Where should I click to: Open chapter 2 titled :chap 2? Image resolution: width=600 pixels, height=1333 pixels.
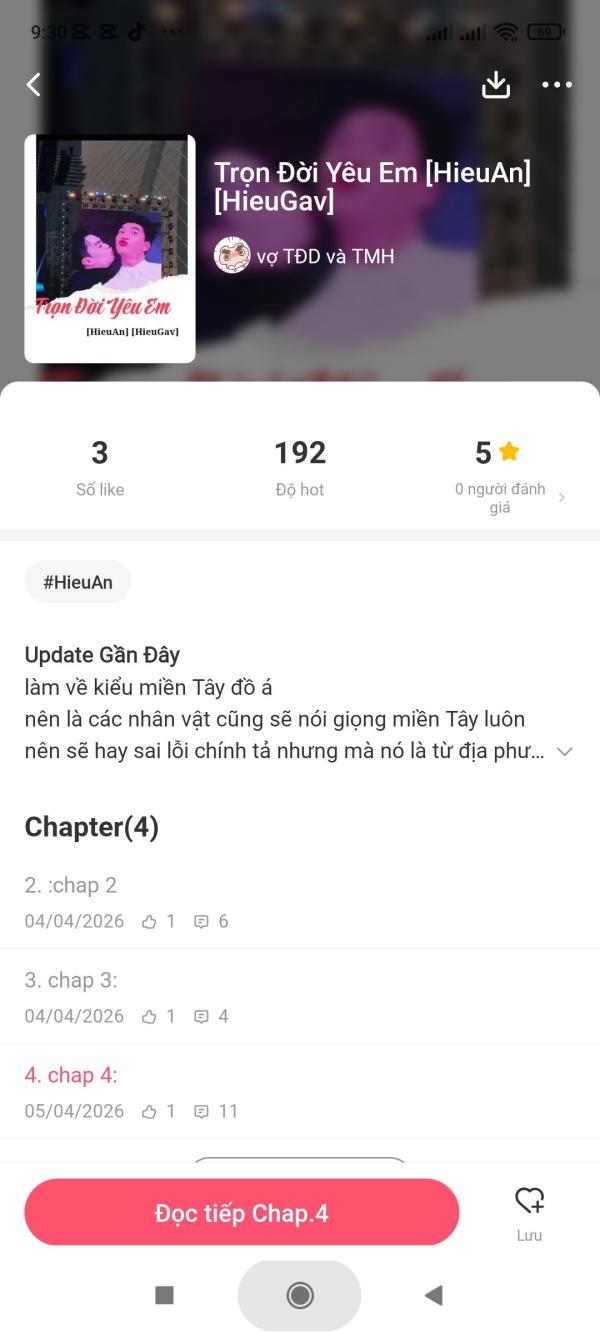click(300, 901)
